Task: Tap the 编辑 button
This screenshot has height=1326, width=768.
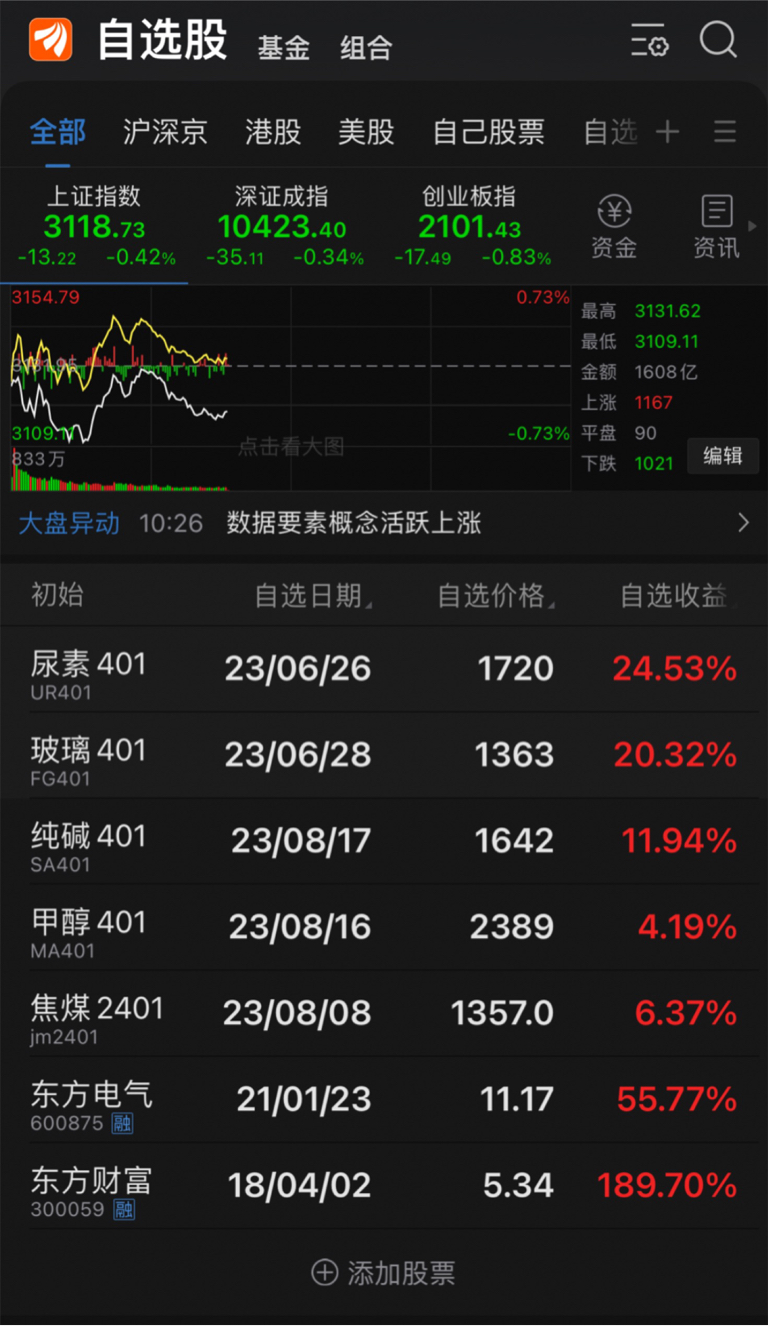Action: [x=722, y=456]
